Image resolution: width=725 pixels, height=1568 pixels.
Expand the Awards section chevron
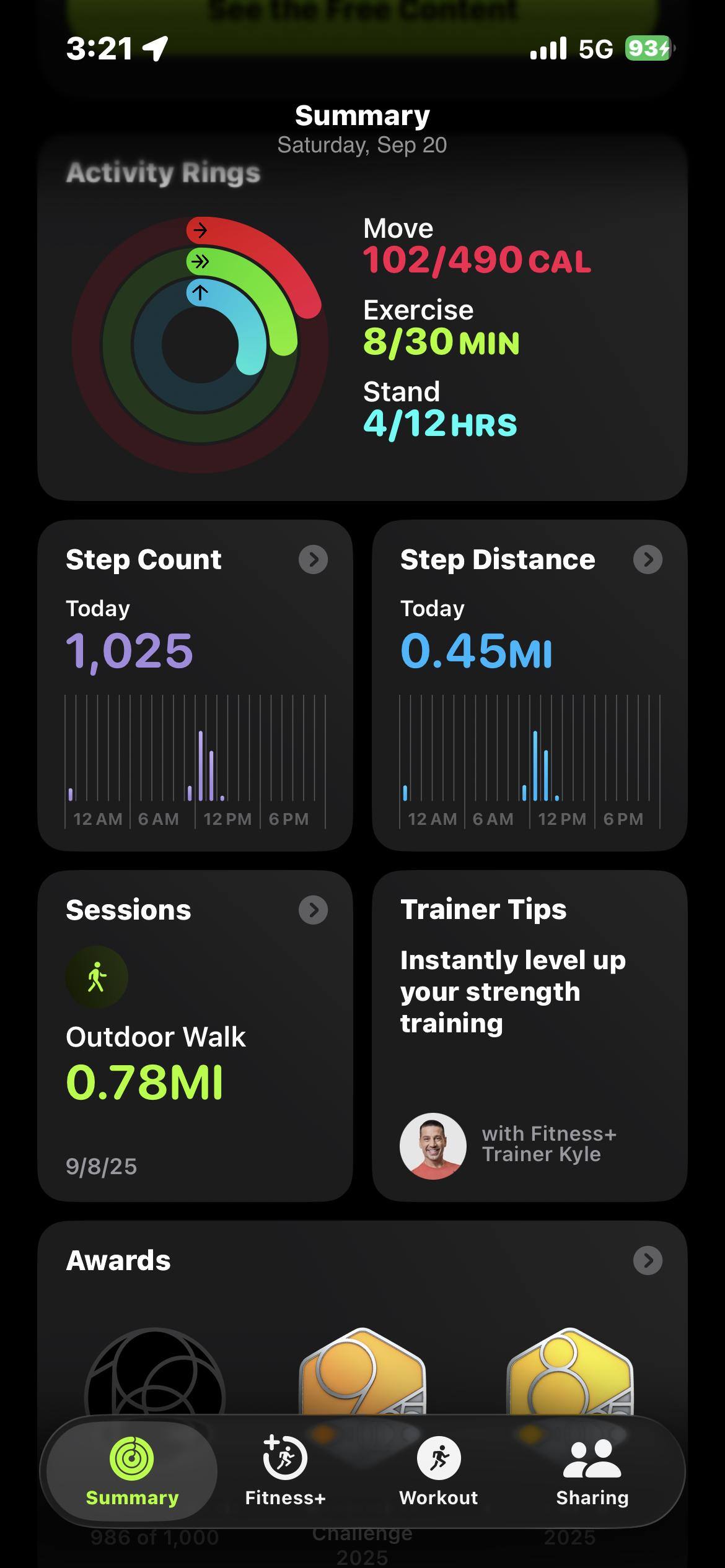click(x=648, y=1260)
